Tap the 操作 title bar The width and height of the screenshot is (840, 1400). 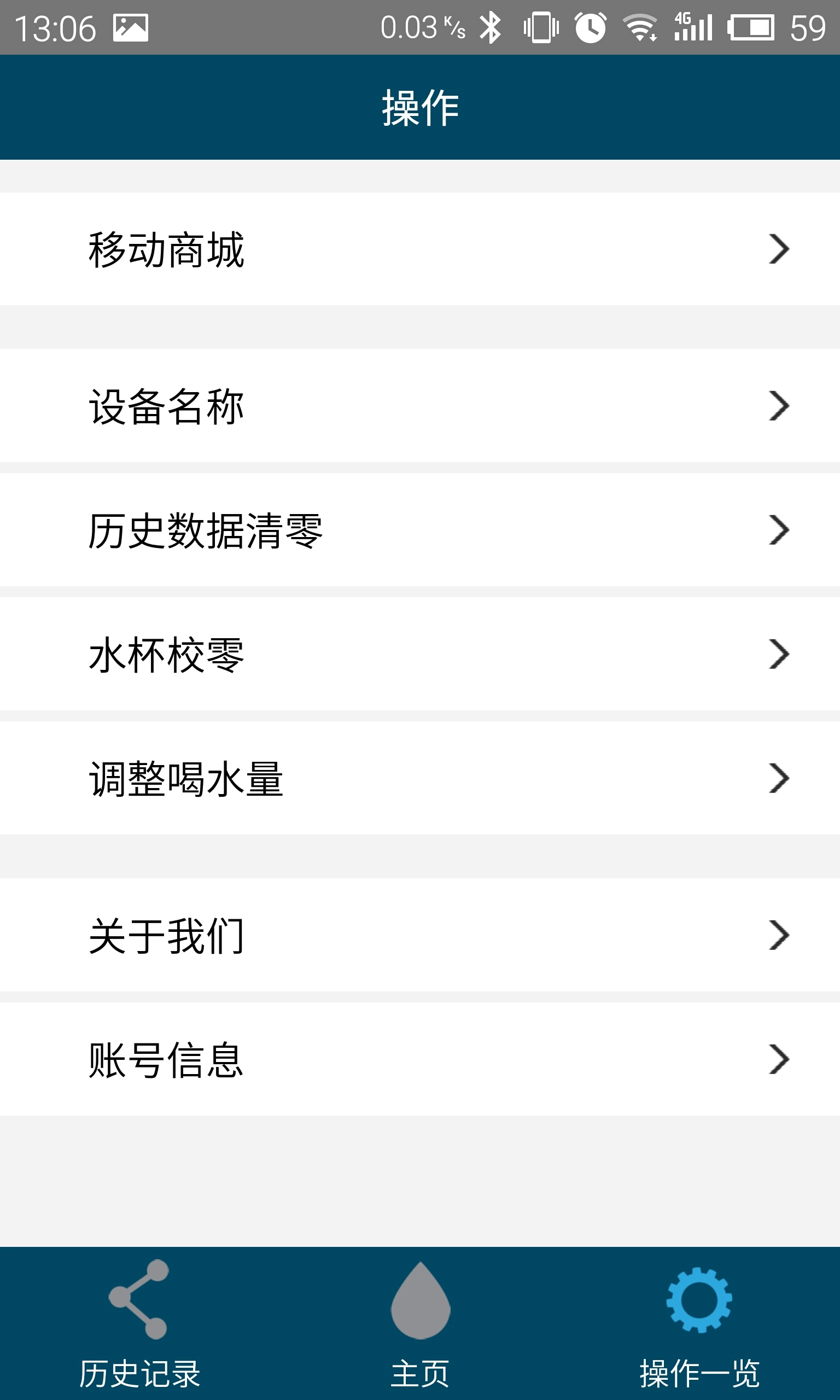pyautogui.click(x=419, y=108)
